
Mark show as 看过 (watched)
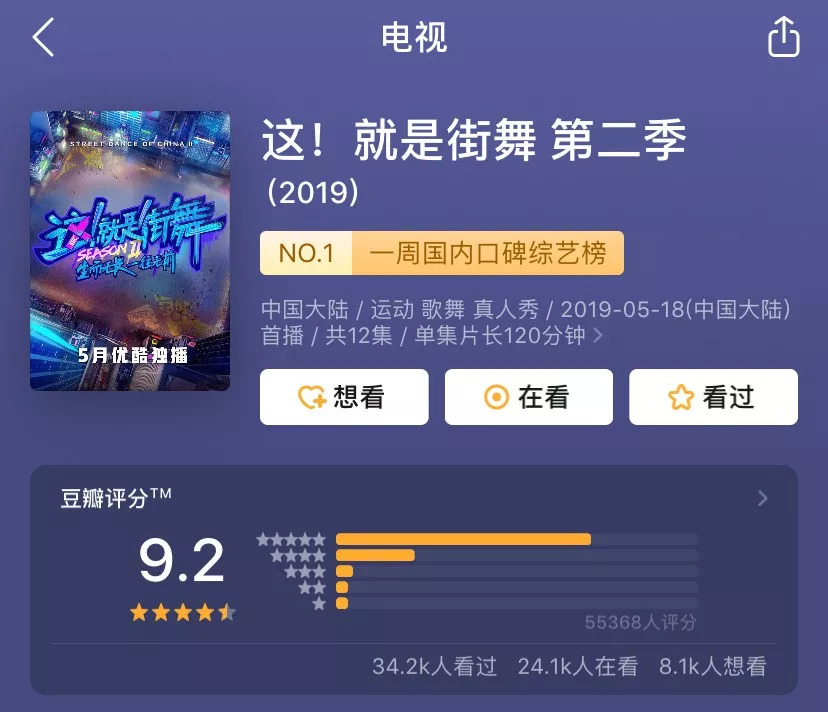point(712,397)
